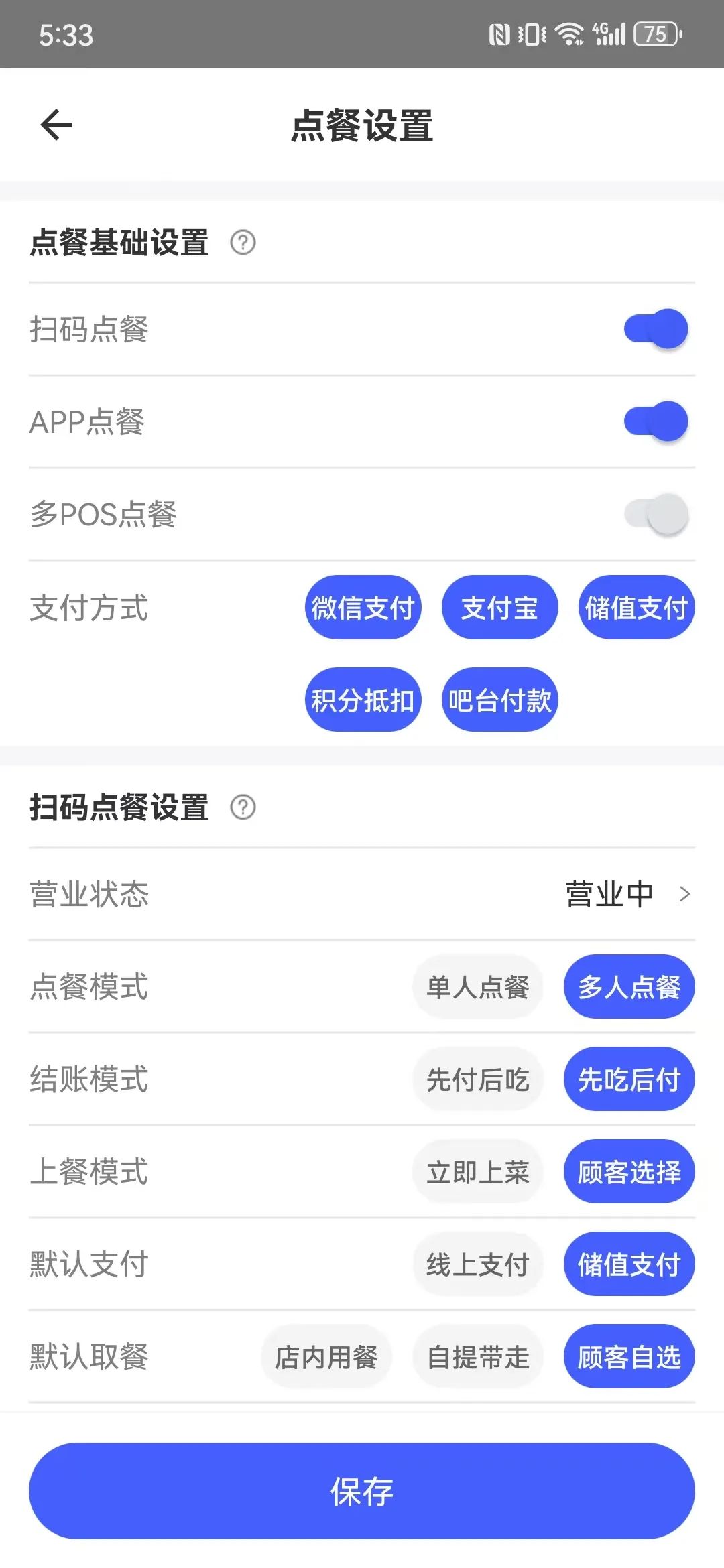Screen dimensions: 724x1568
Task: Tap the 保存 button to save settings
Action: [362, 1491]
